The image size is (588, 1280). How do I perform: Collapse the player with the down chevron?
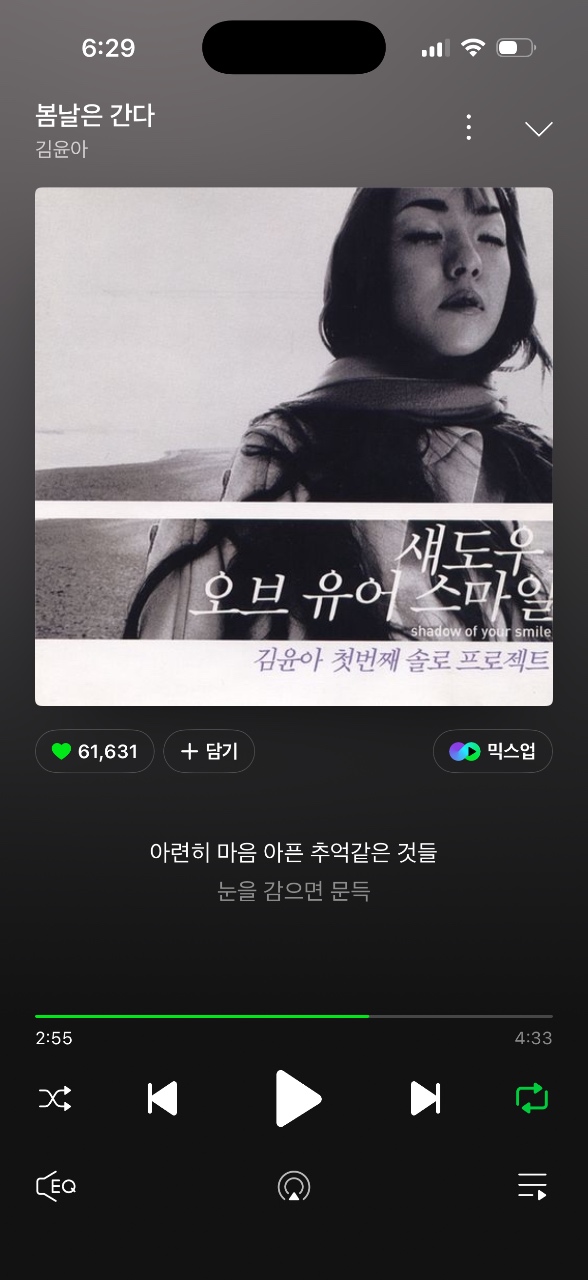538,129
